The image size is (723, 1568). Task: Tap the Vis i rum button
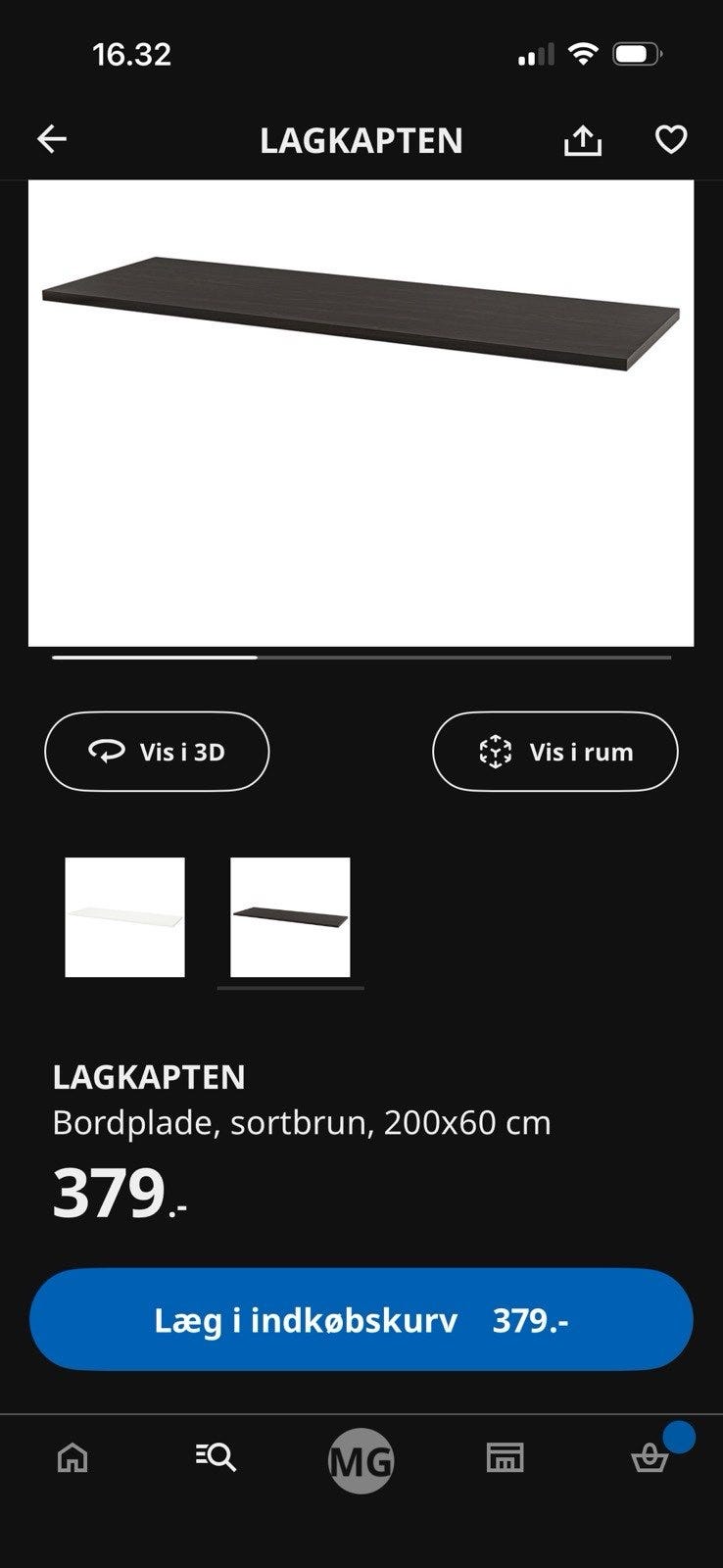[554, 752]
